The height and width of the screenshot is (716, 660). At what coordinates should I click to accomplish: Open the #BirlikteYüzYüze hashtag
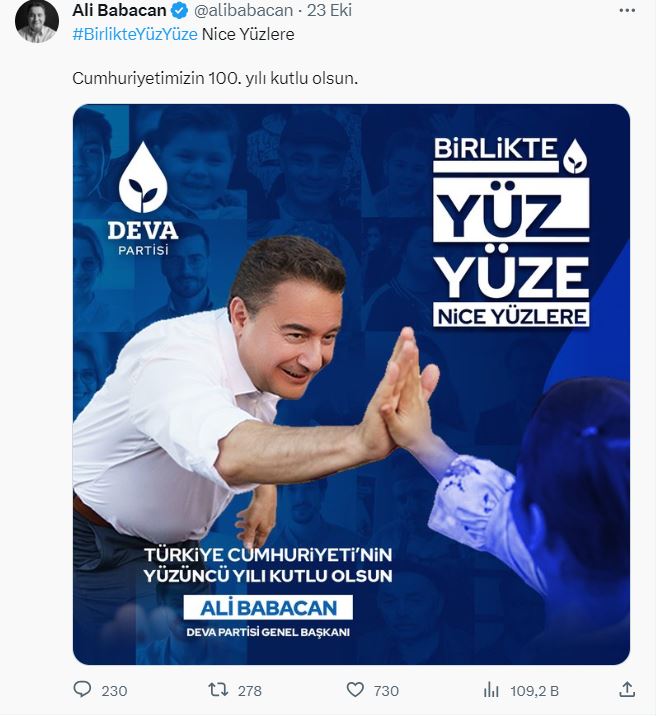click(135, 34)
